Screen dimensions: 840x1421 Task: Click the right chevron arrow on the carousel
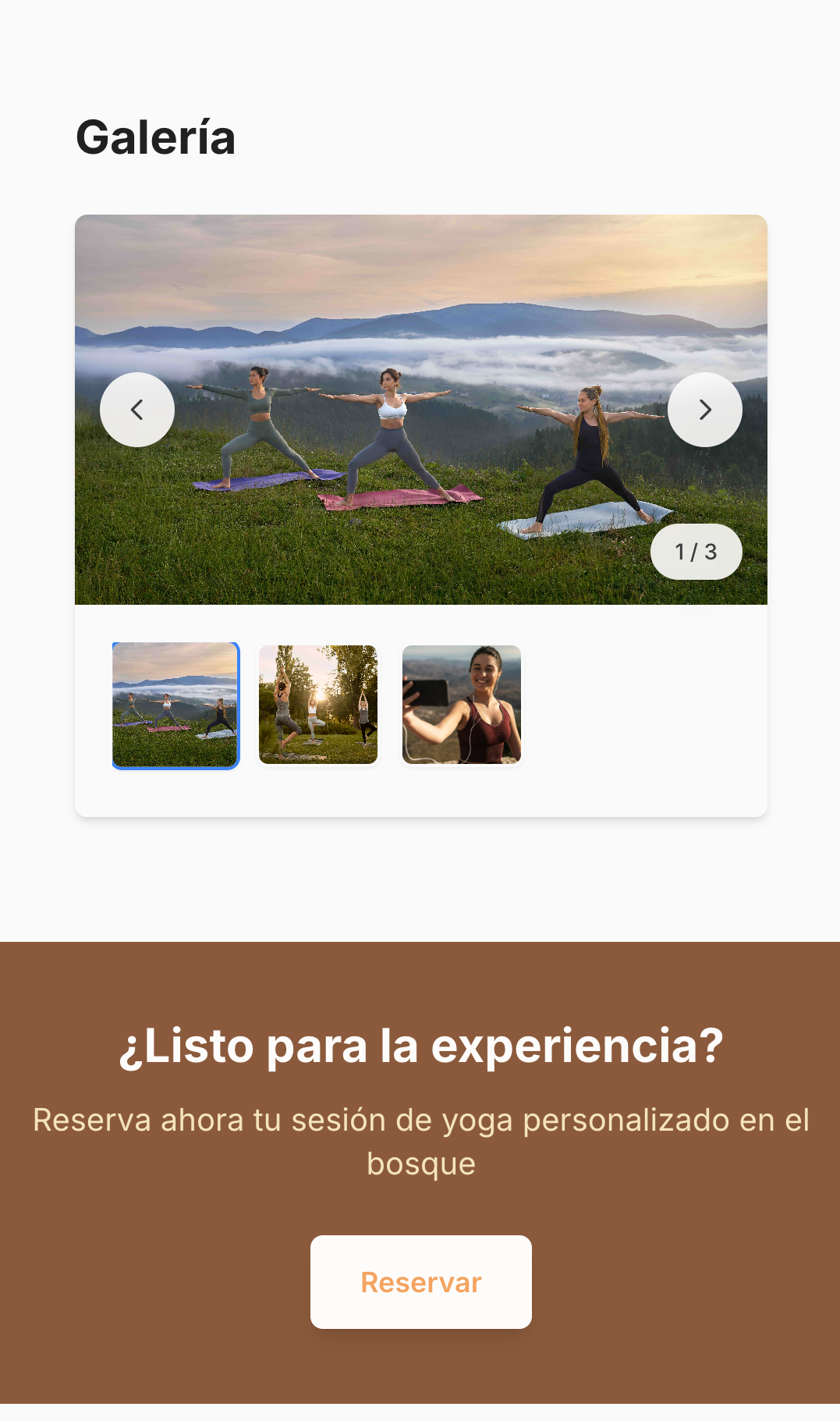pyautogui.click(x=704, y=409)
